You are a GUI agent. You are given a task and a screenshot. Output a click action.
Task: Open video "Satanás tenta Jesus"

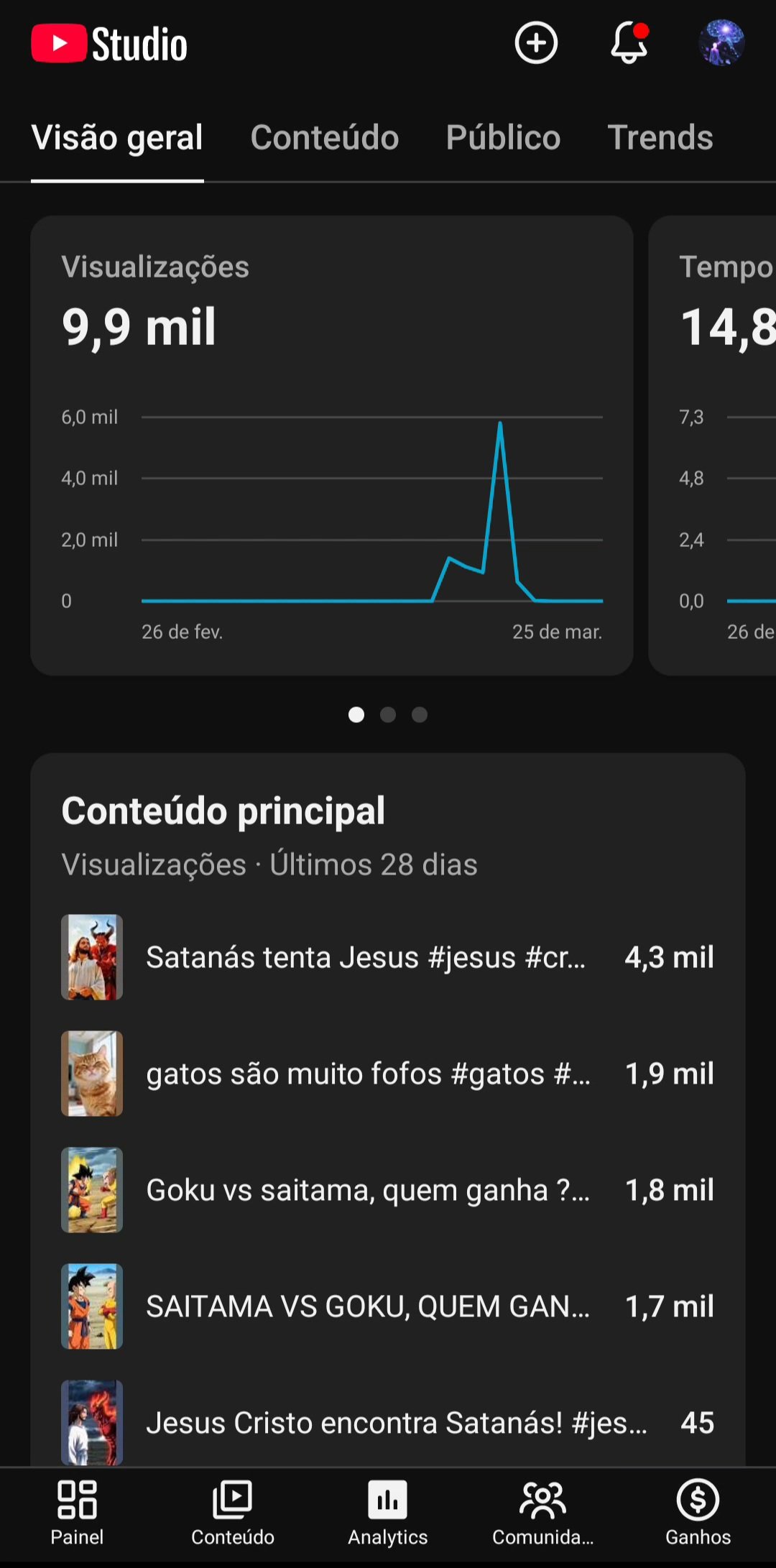coord(365,957)
